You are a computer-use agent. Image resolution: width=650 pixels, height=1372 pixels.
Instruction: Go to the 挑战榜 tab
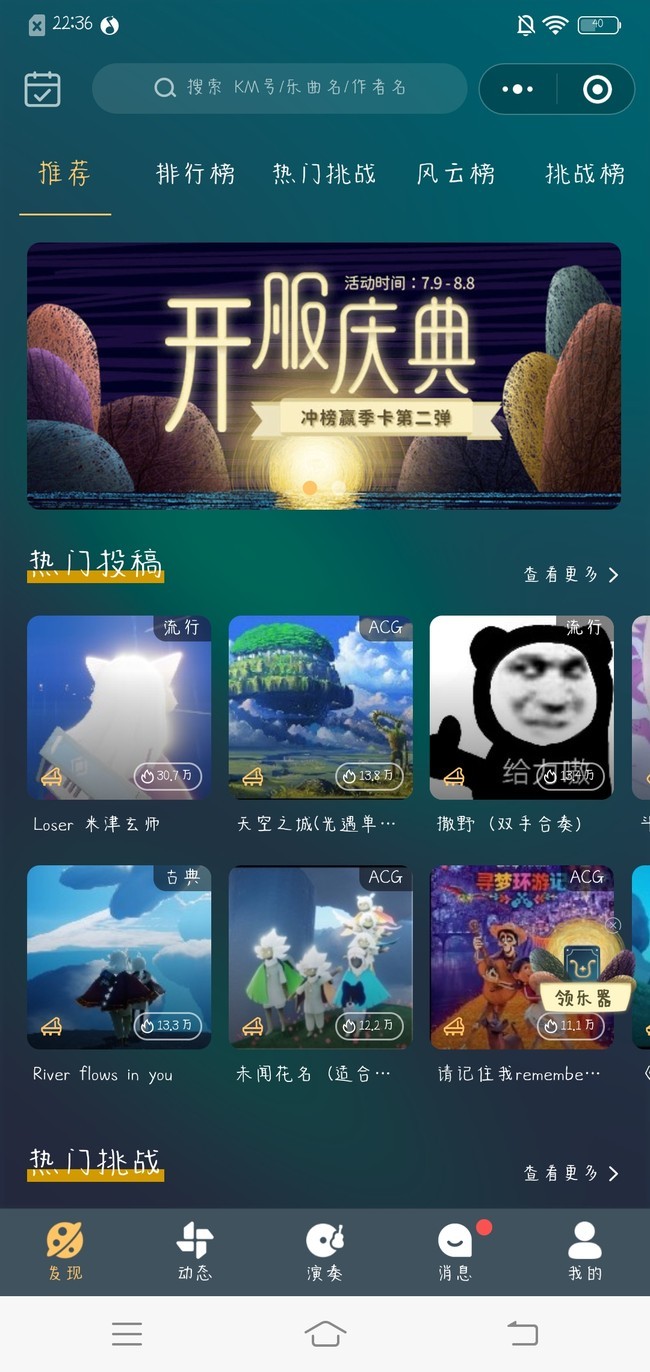tap(585, 174)
